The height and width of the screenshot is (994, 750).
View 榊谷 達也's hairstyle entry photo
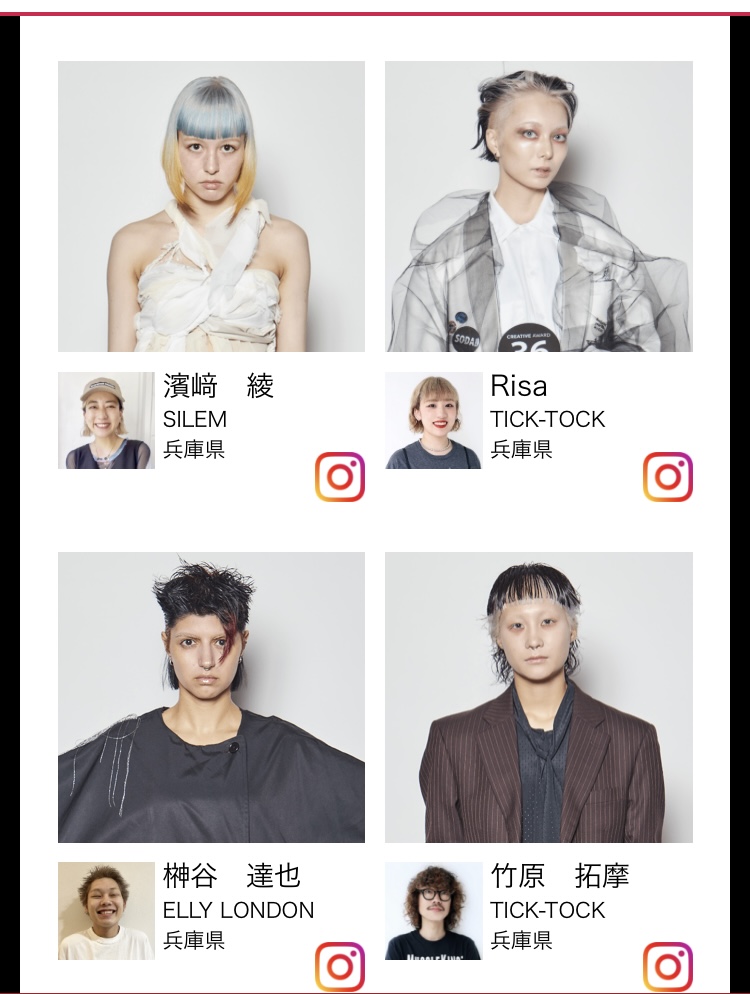(211, 697)
